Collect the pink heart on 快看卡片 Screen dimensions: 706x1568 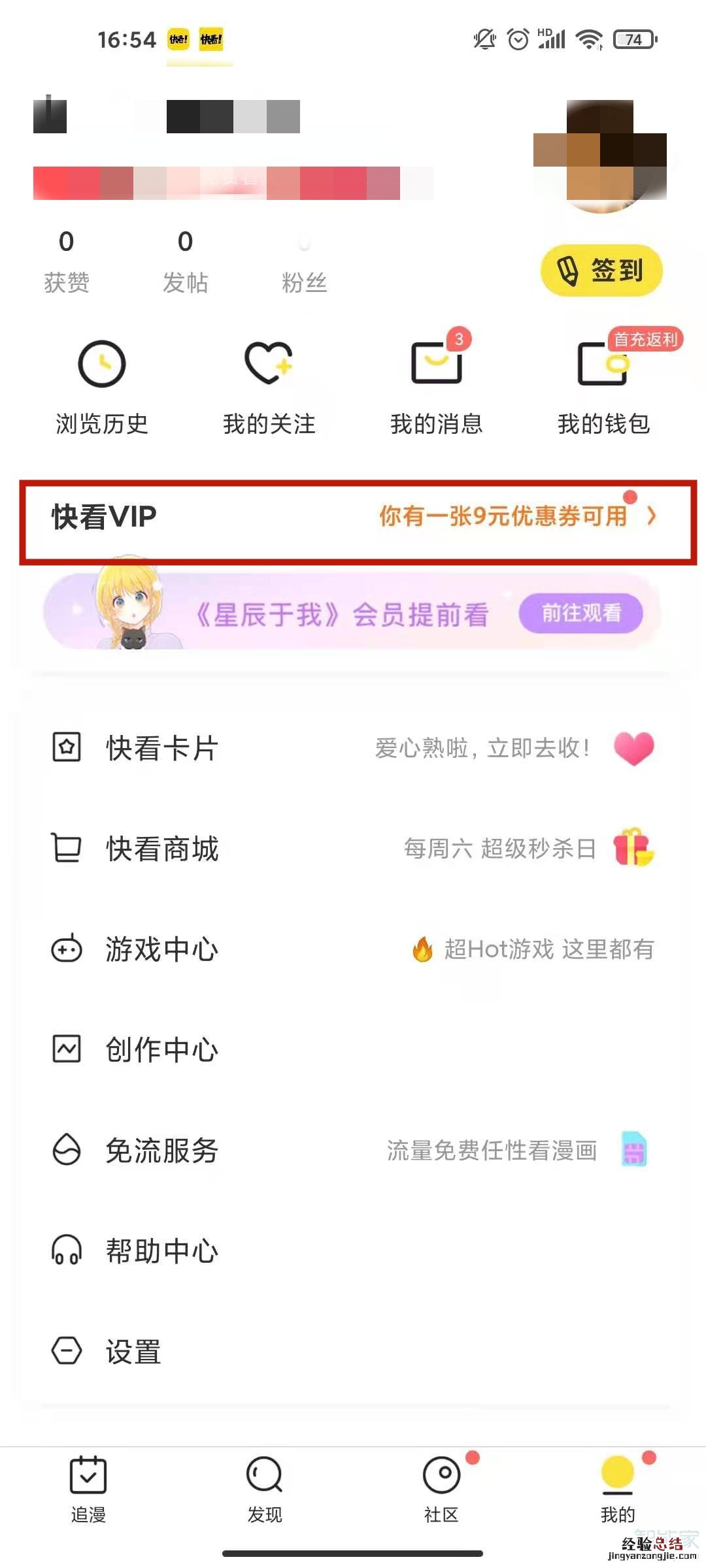point(631,749)
